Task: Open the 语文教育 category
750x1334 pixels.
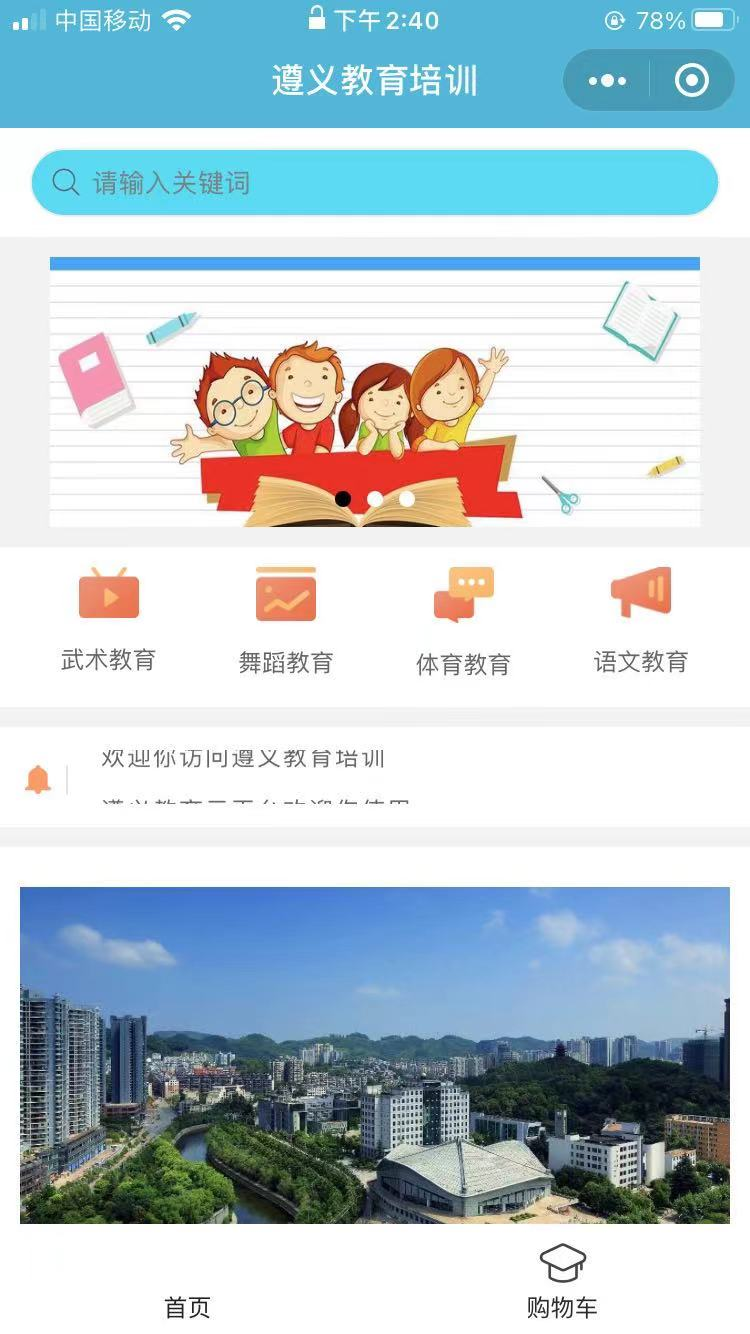Action: tap(641, 621)
